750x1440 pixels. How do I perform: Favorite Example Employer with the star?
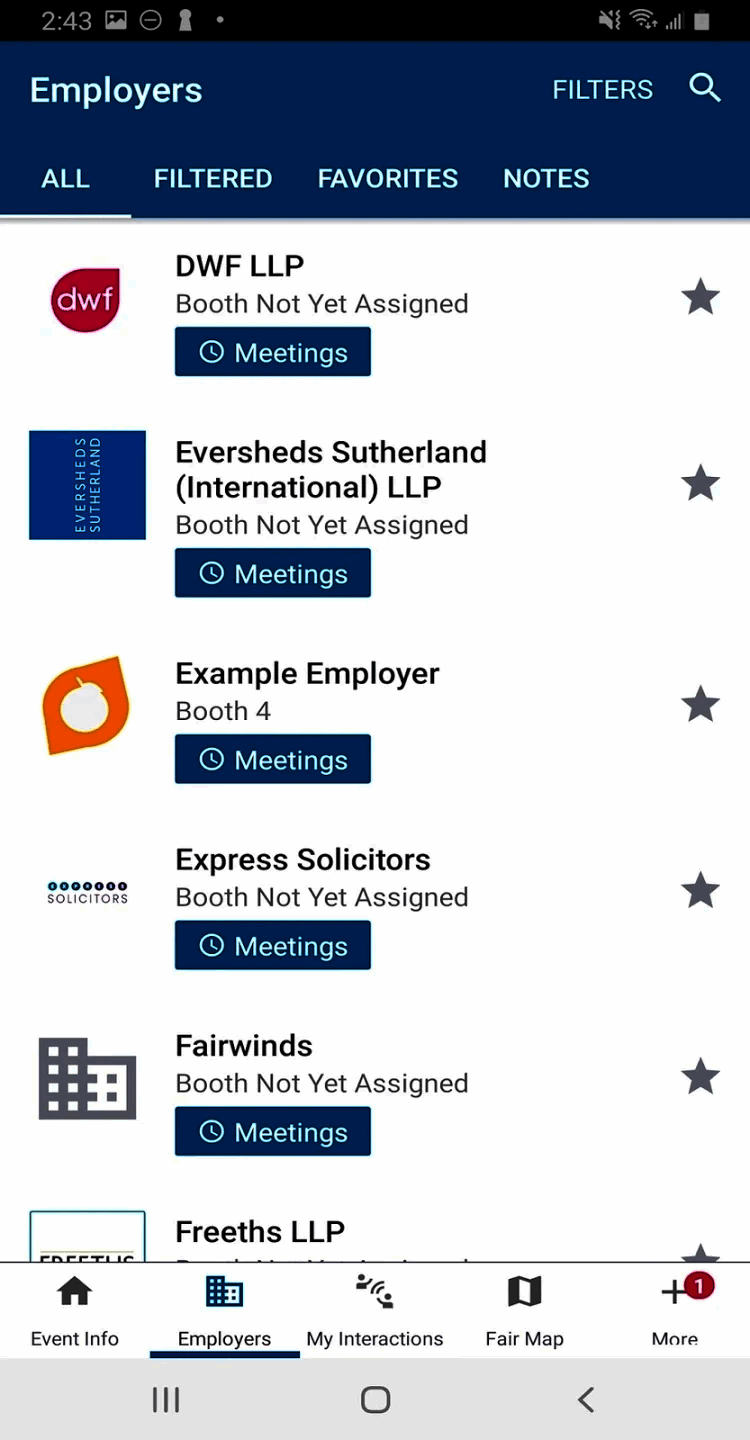coord(700,705)
